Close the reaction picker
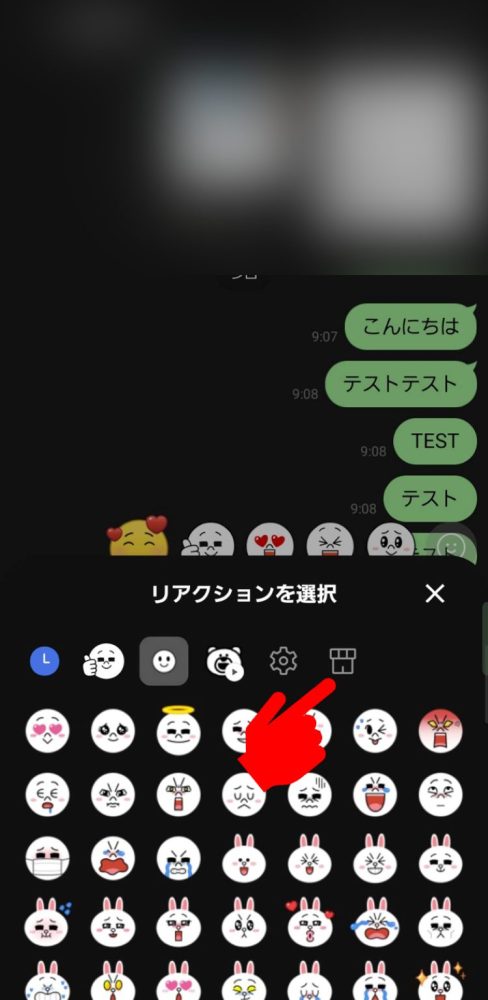This screenshot has width=488, height=1000. [434, 594]
